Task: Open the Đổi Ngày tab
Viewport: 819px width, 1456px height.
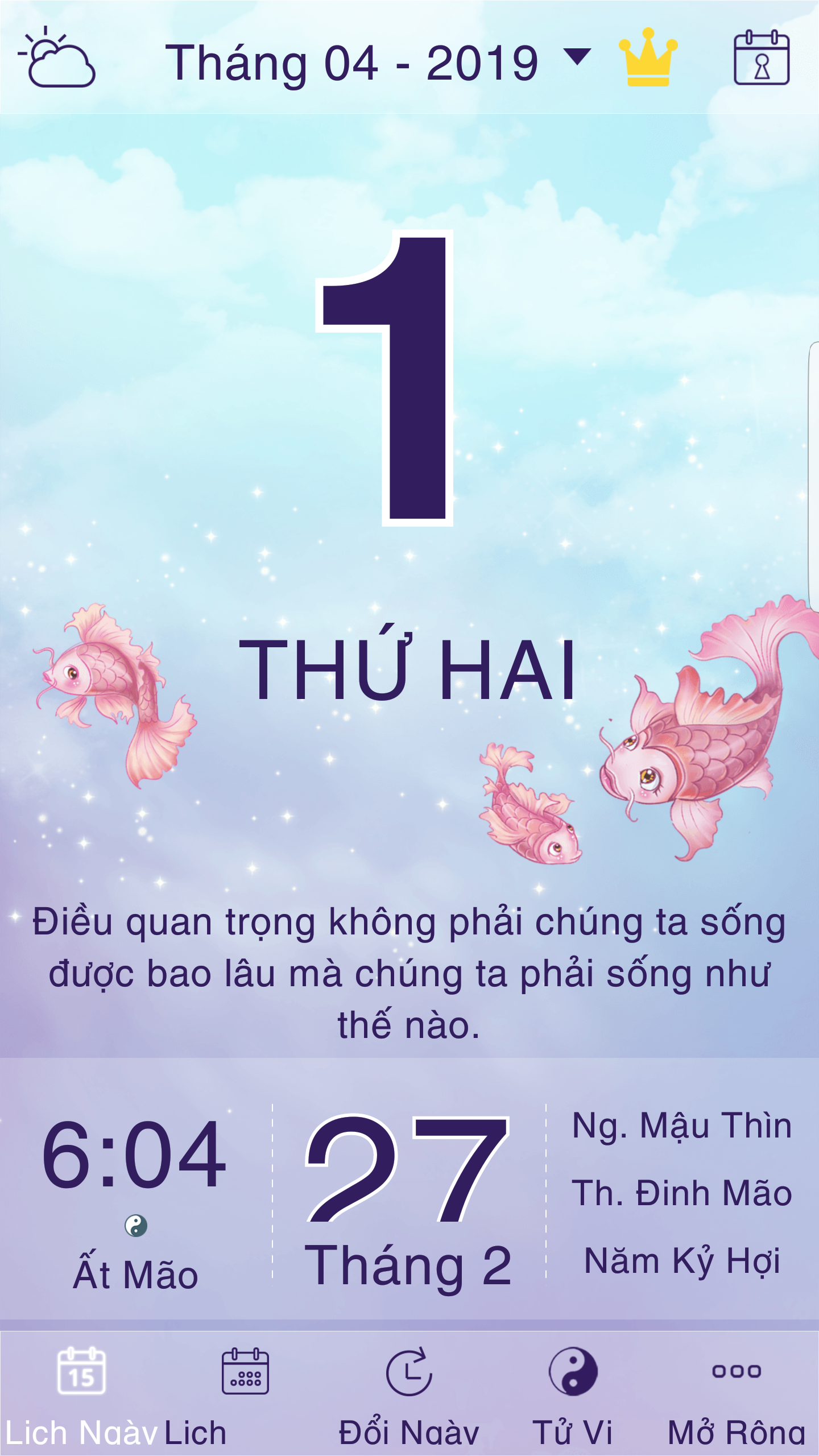Action: click(409, 1393)
